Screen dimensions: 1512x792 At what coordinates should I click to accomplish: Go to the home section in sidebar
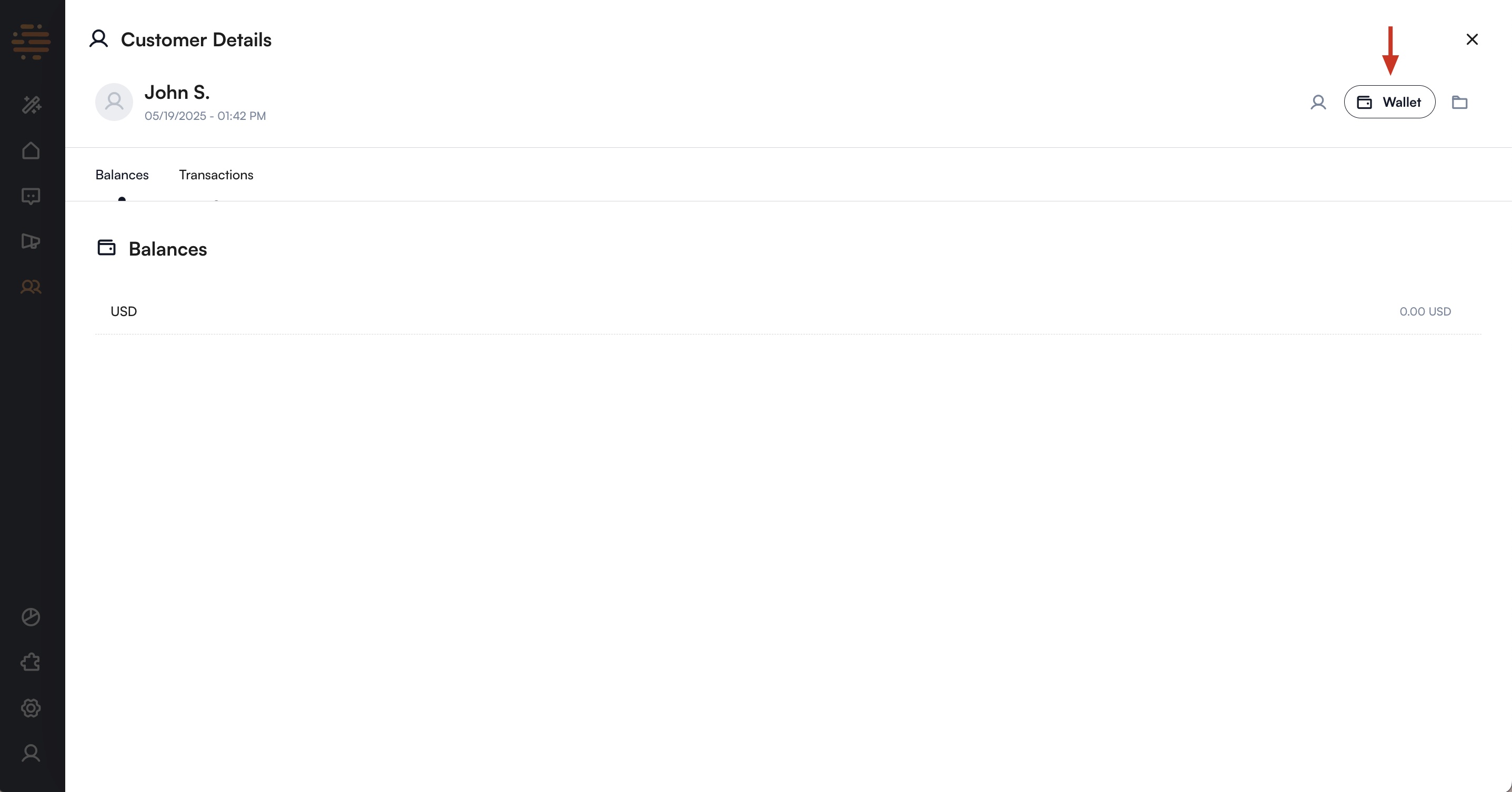31,151
